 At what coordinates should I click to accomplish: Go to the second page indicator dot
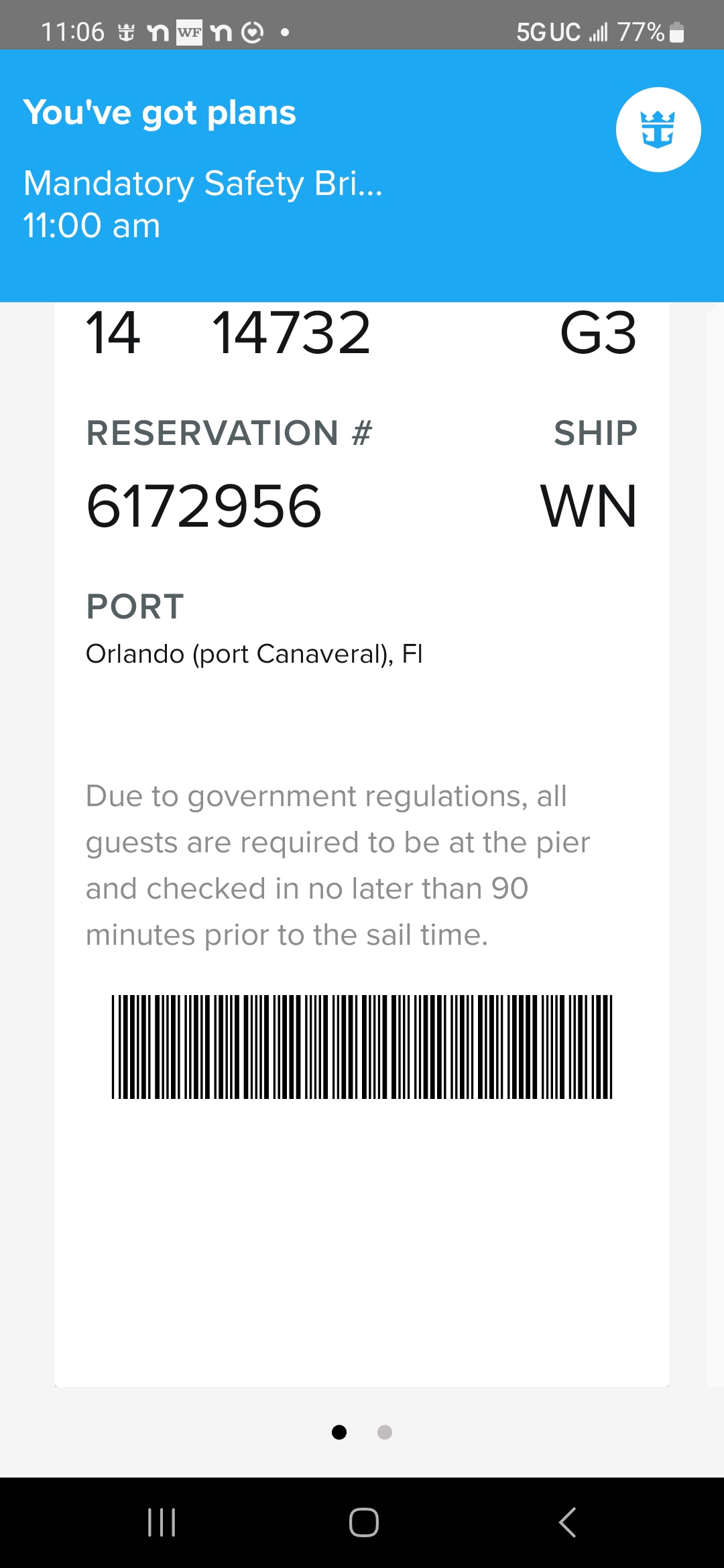tap(385, 1432)
